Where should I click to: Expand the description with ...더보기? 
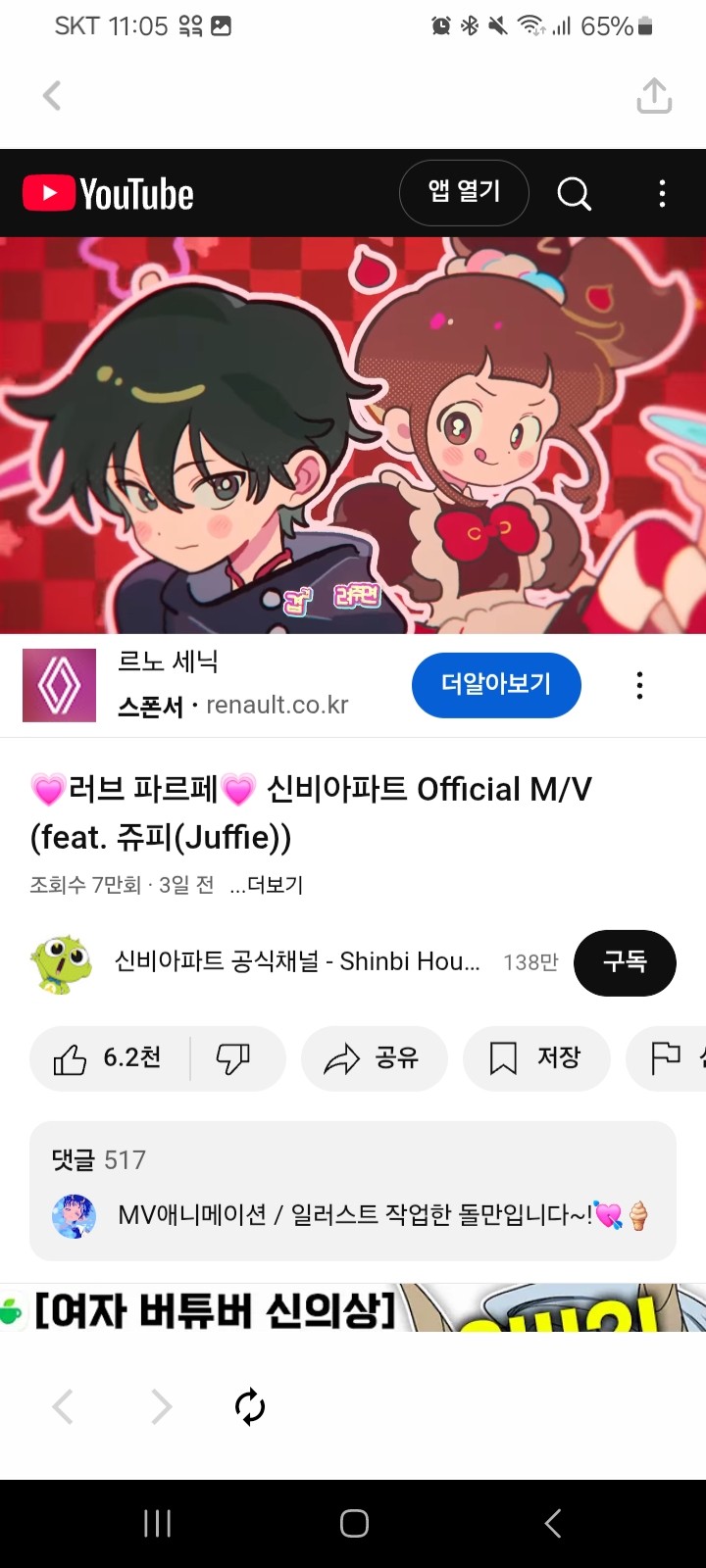266,885
